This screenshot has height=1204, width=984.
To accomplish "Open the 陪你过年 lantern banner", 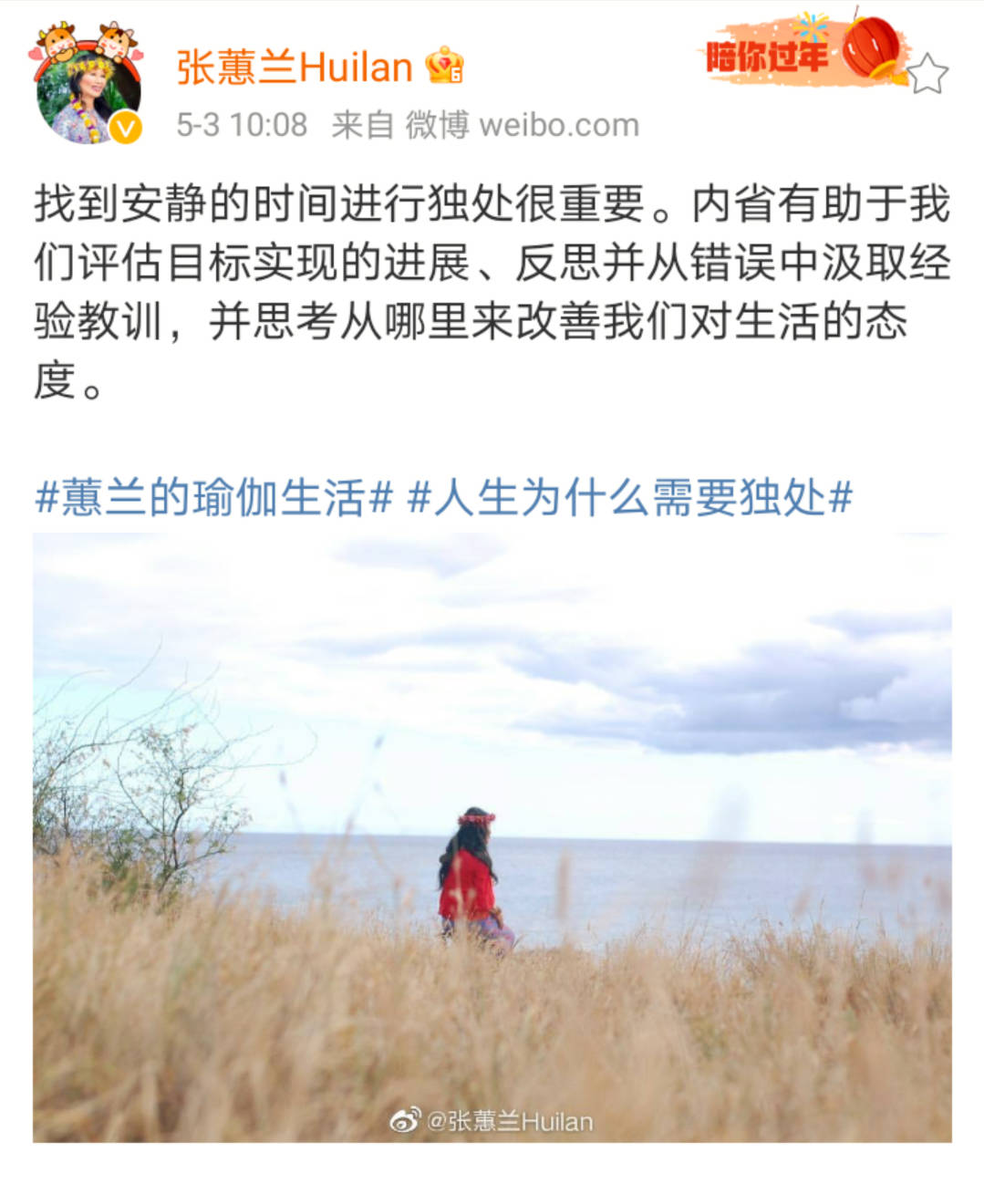I will coord(803,55).
